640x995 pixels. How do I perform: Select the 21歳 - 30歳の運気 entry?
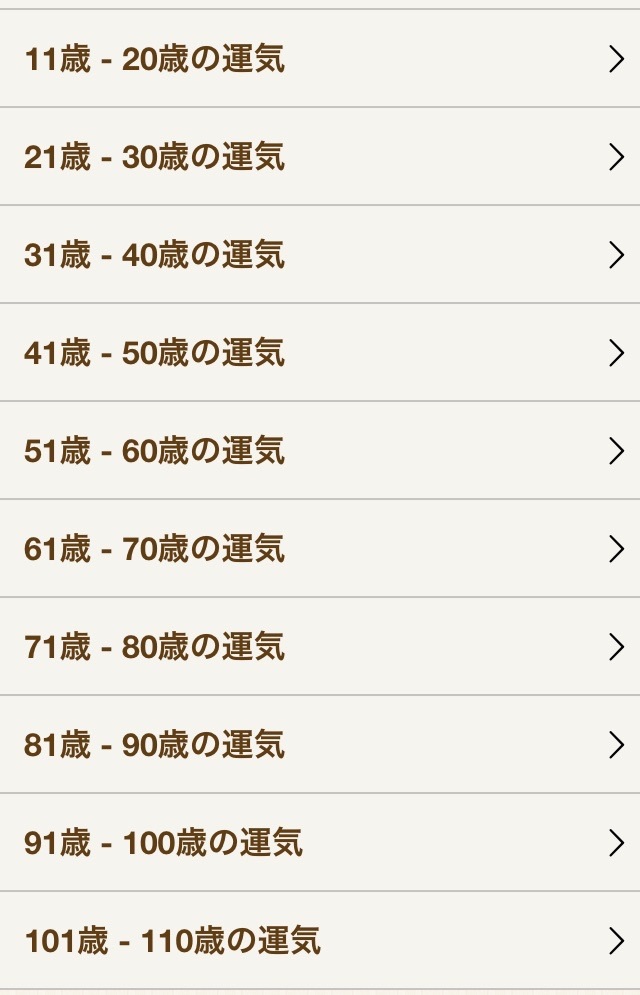pyautogui.click(x=320, y=157)
